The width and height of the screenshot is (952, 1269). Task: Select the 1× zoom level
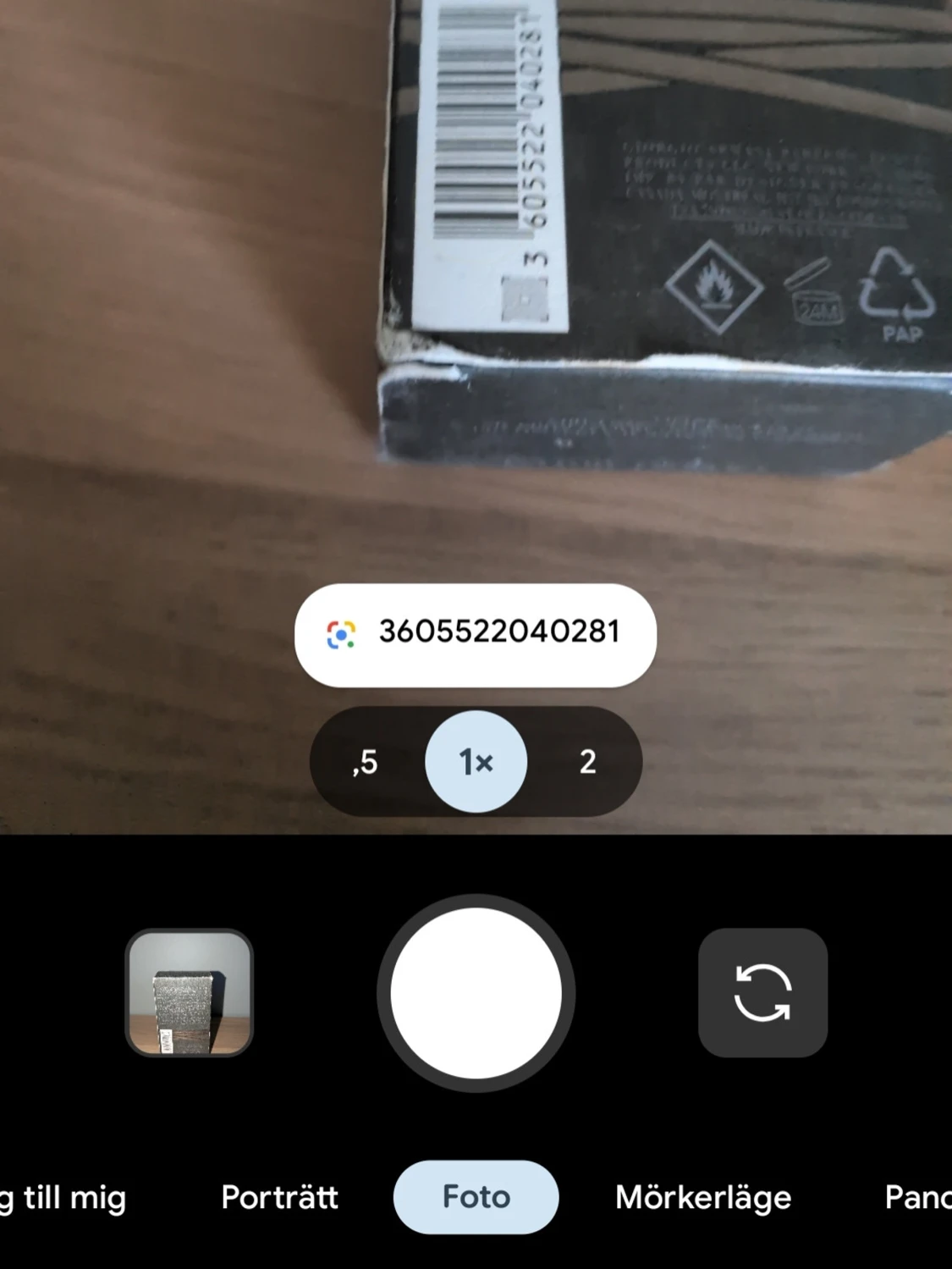[476, 762]
